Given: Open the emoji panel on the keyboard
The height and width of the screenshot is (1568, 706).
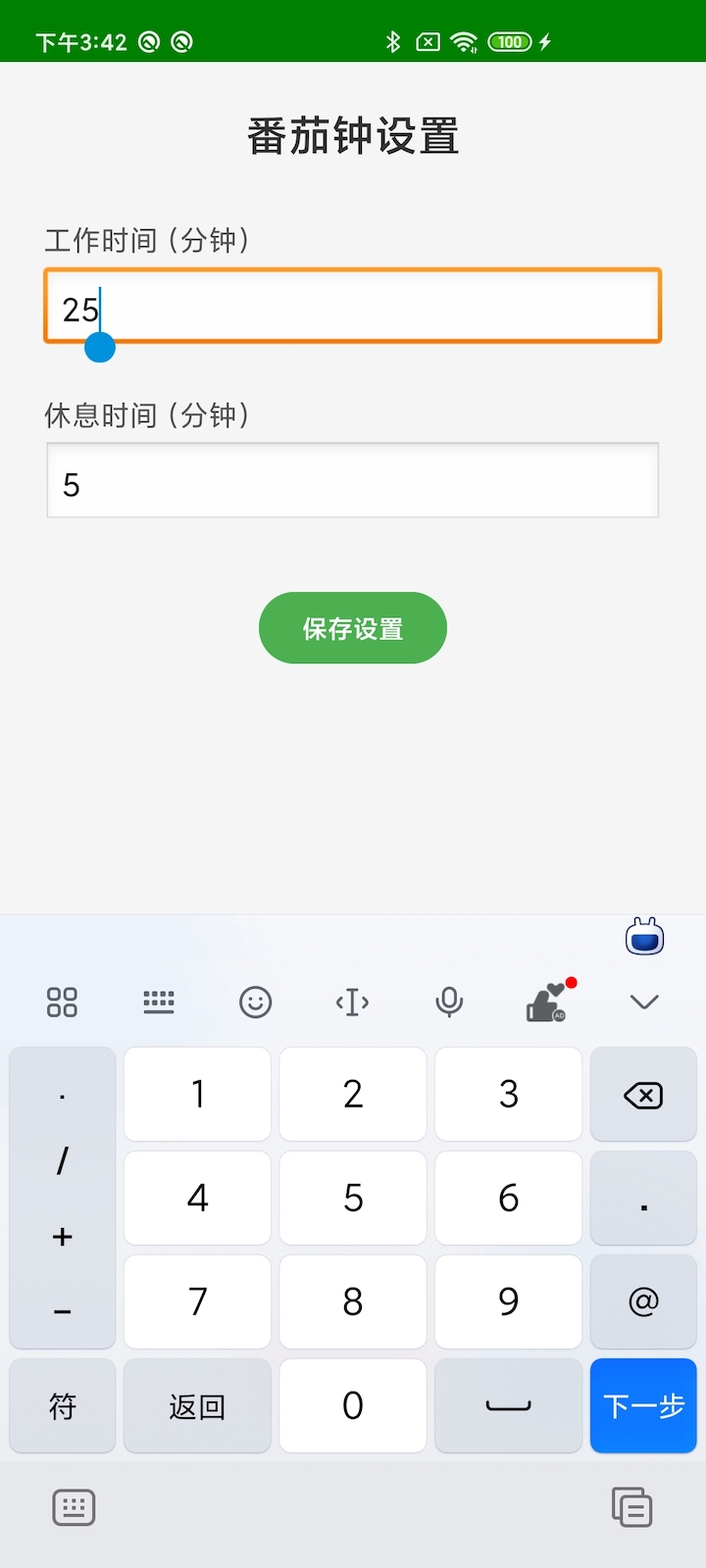Looking at the screenshot, I should (x=255, y=1002).
